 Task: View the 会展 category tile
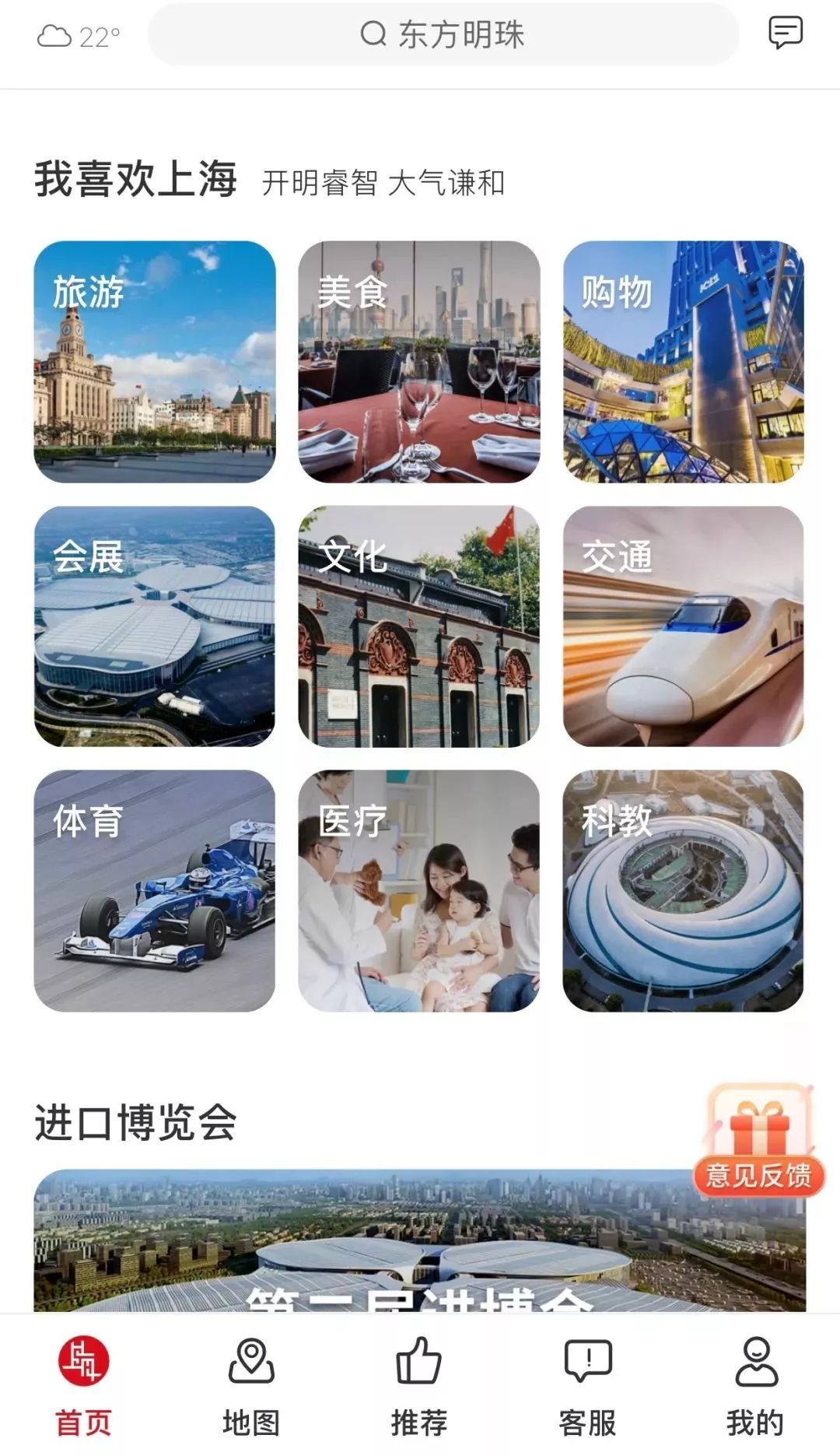pos(155,626)
